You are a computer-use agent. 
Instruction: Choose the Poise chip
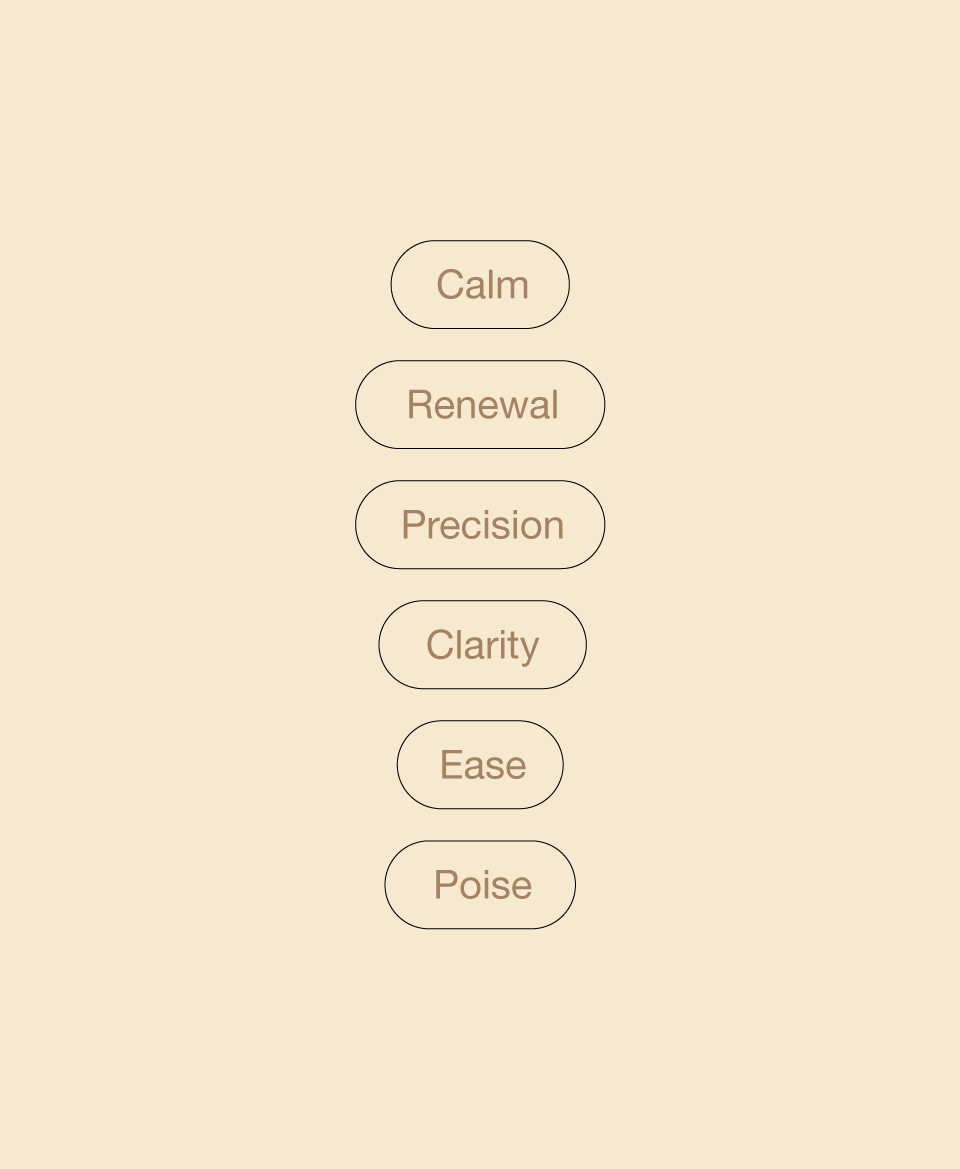480,885
